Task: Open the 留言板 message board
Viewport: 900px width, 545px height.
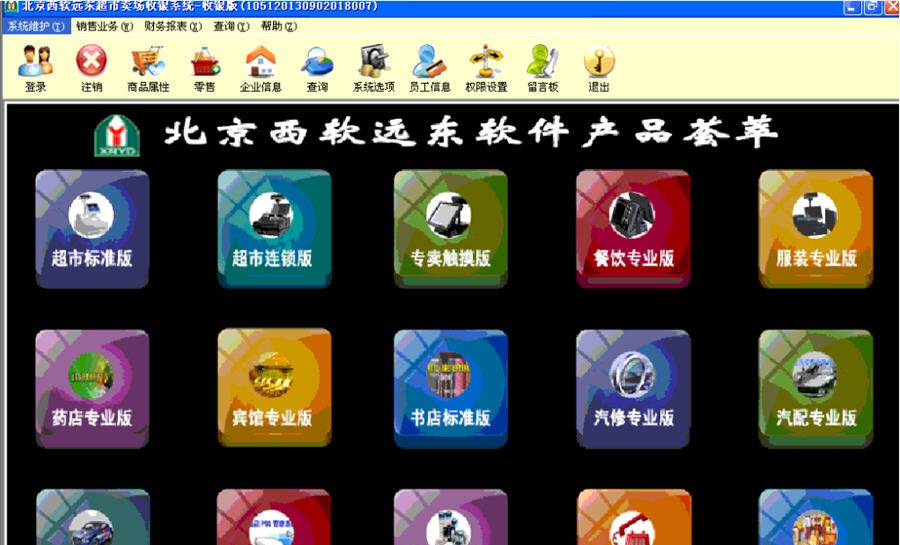Action: pos(543,69)
